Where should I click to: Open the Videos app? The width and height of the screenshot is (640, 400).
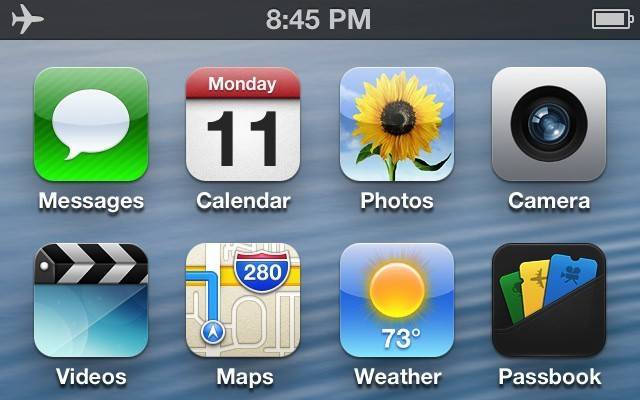point(91,300)
